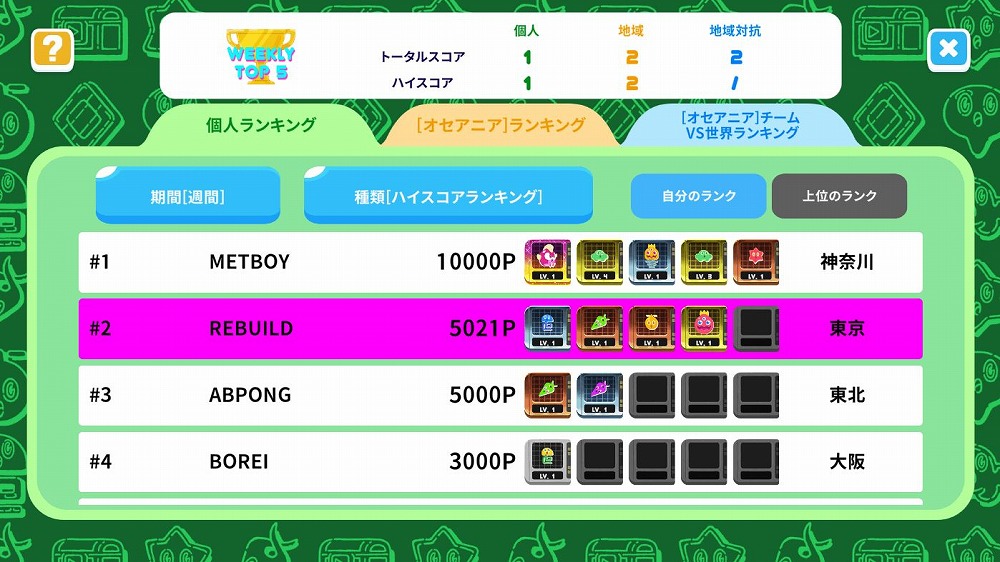Open the help question mark button
The width and height of the screenshot is (1000, 562).
(52, 50)
